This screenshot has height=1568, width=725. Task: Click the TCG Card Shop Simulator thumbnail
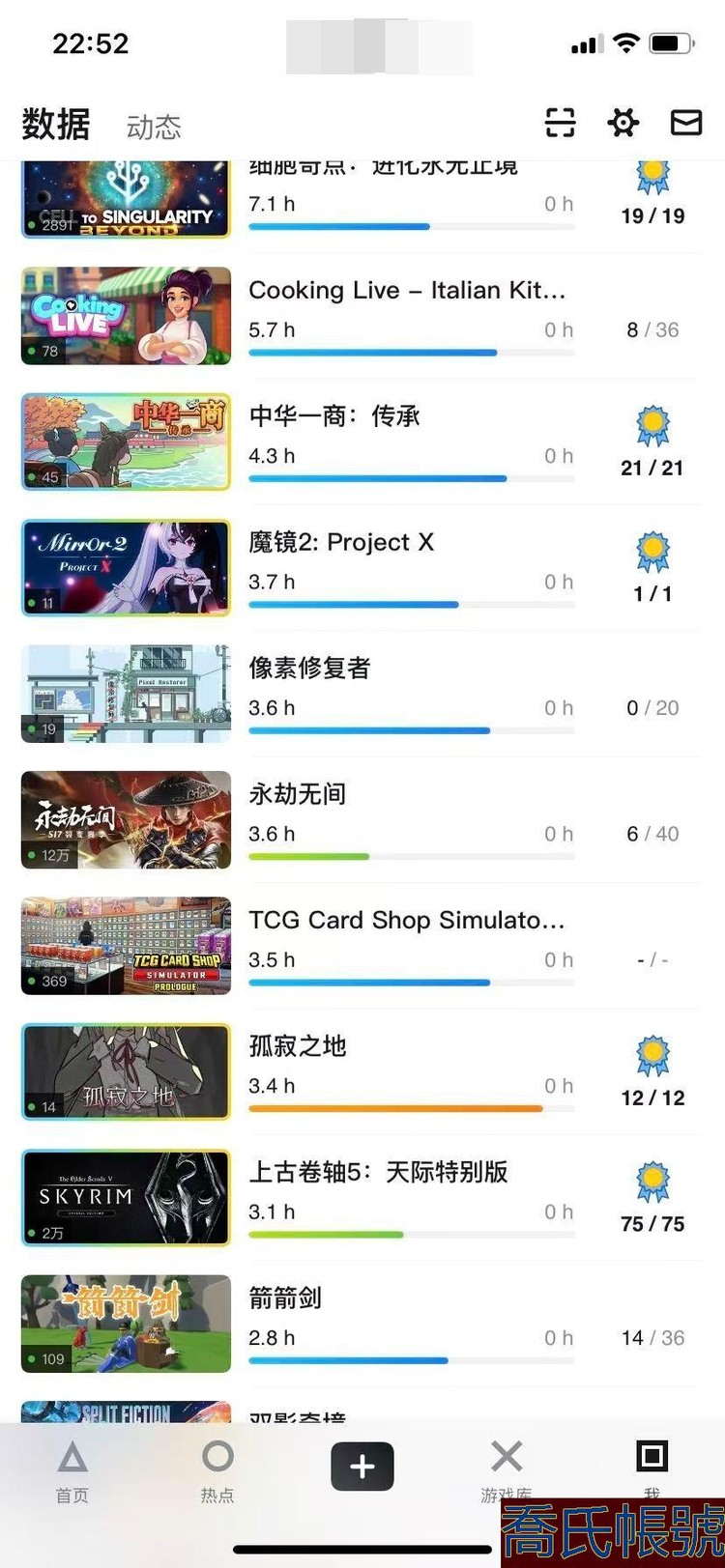pyautogui.click(x=126, y=945)
